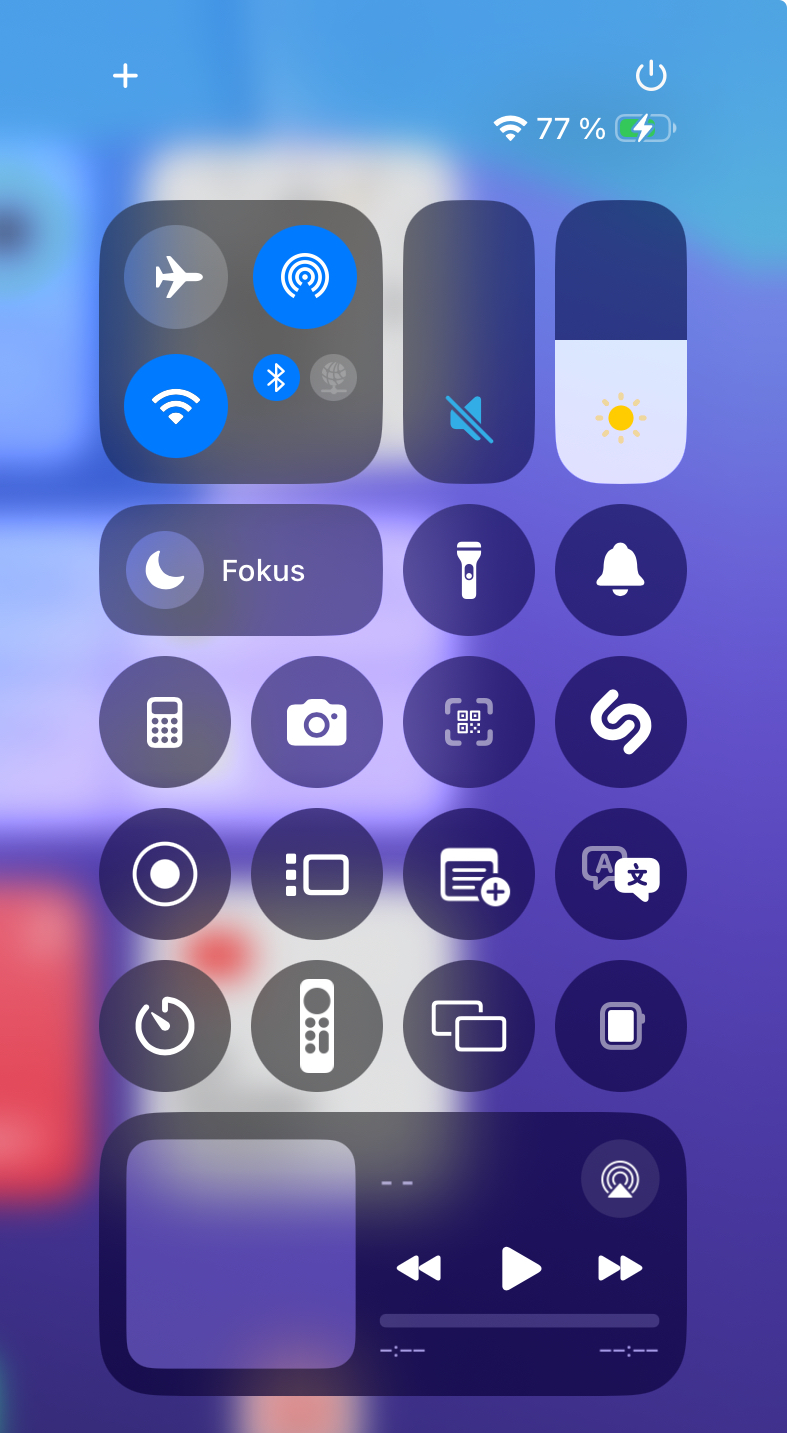The height and width of the screenshot is (1433, 787).
Task: Add a control with the plus icon
Action: (x=125, y=76)
